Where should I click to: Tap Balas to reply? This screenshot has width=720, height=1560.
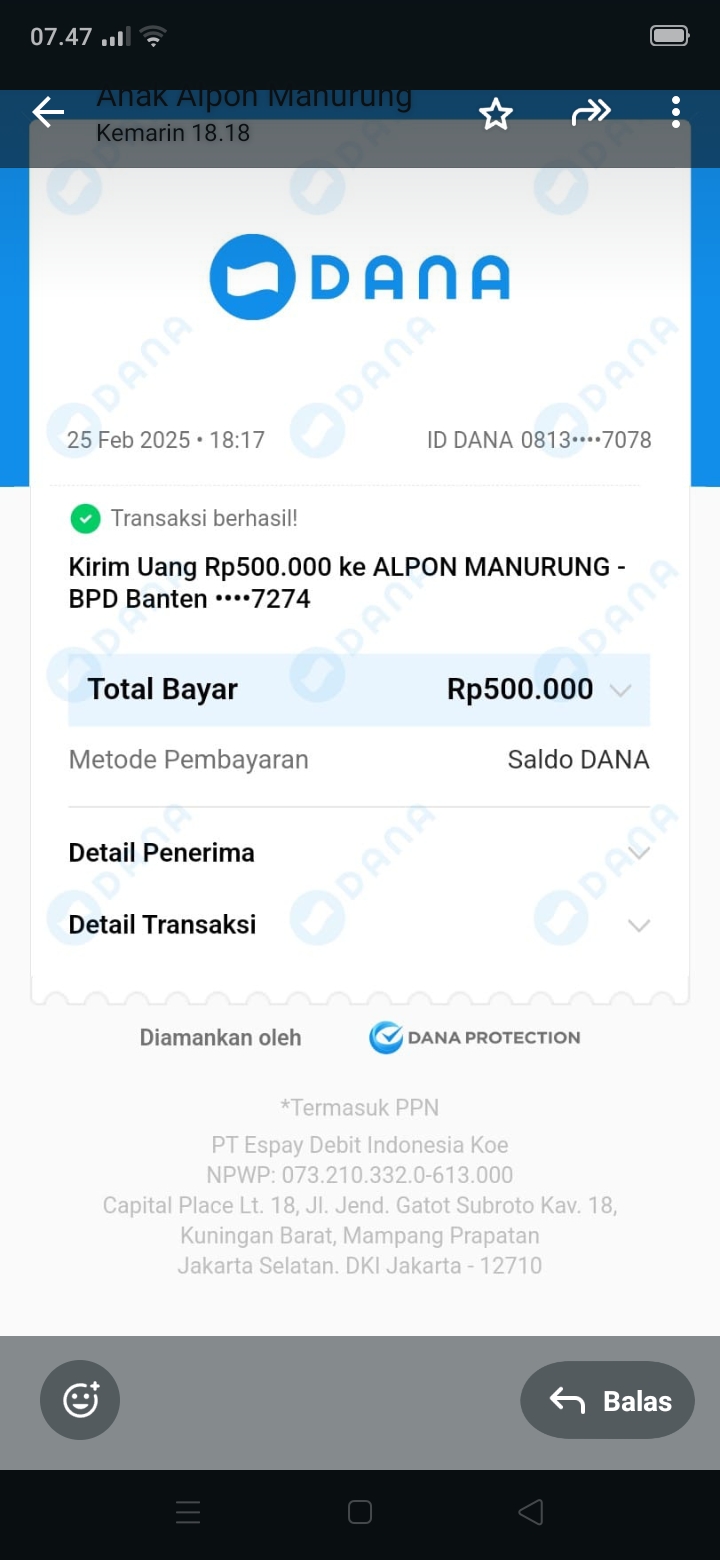click(607, 1400)
